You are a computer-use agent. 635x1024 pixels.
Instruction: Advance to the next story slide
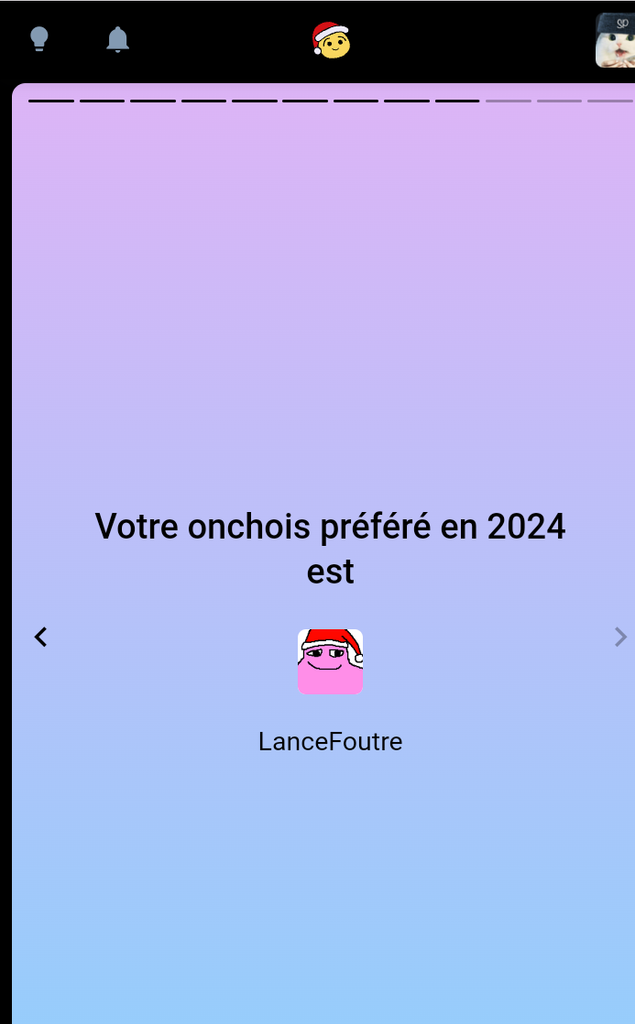point(620,637)
